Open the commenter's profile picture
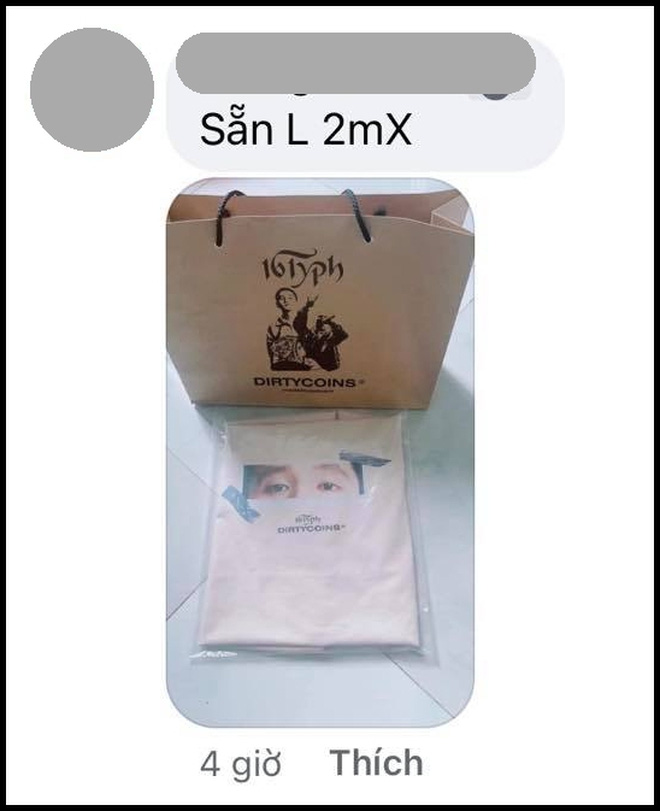 click(92, 90)
